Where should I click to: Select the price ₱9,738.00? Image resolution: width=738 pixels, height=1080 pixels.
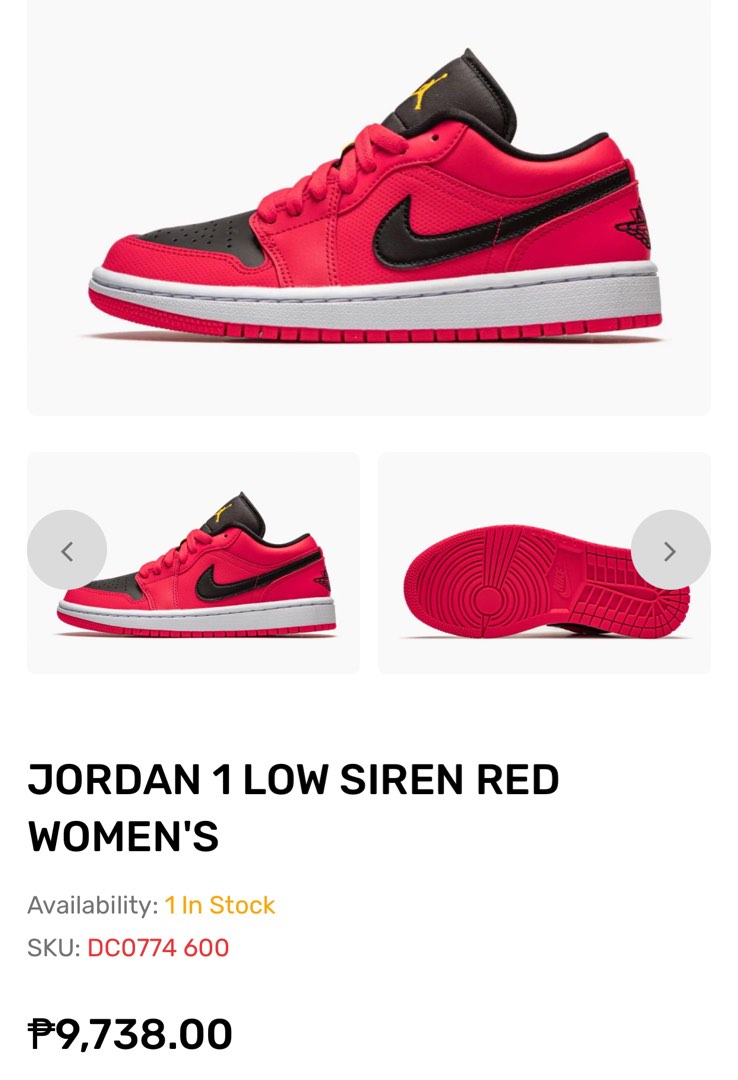130,1033
